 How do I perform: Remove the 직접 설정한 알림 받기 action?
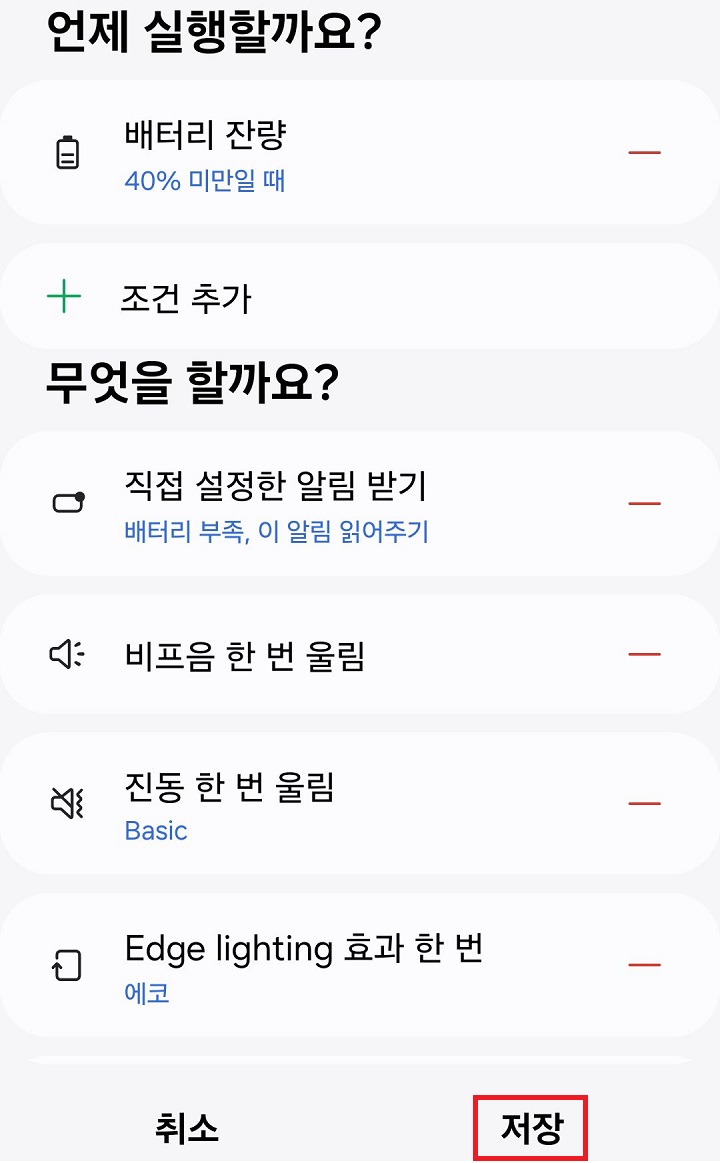point(646,503)
